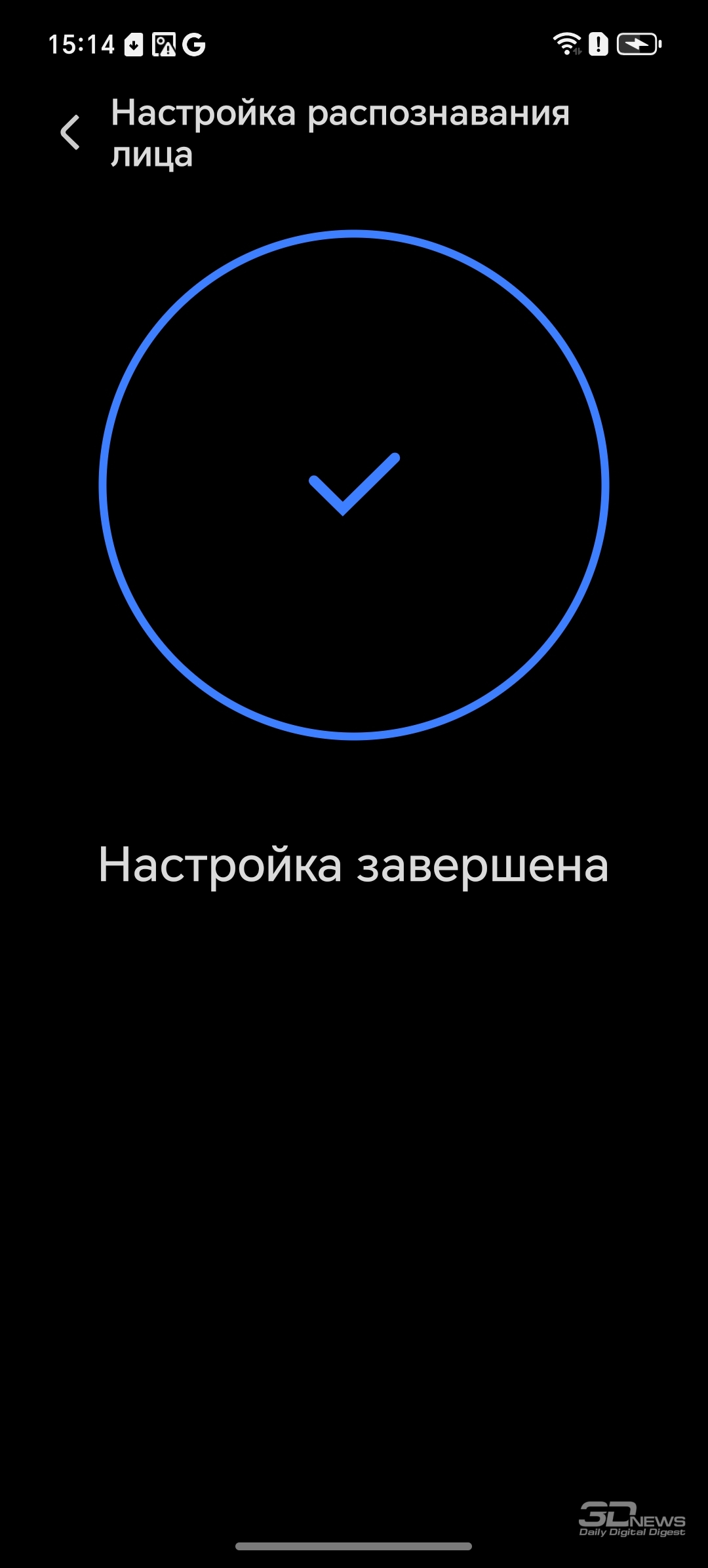Go back from face recognition setup

coord(70,132)
